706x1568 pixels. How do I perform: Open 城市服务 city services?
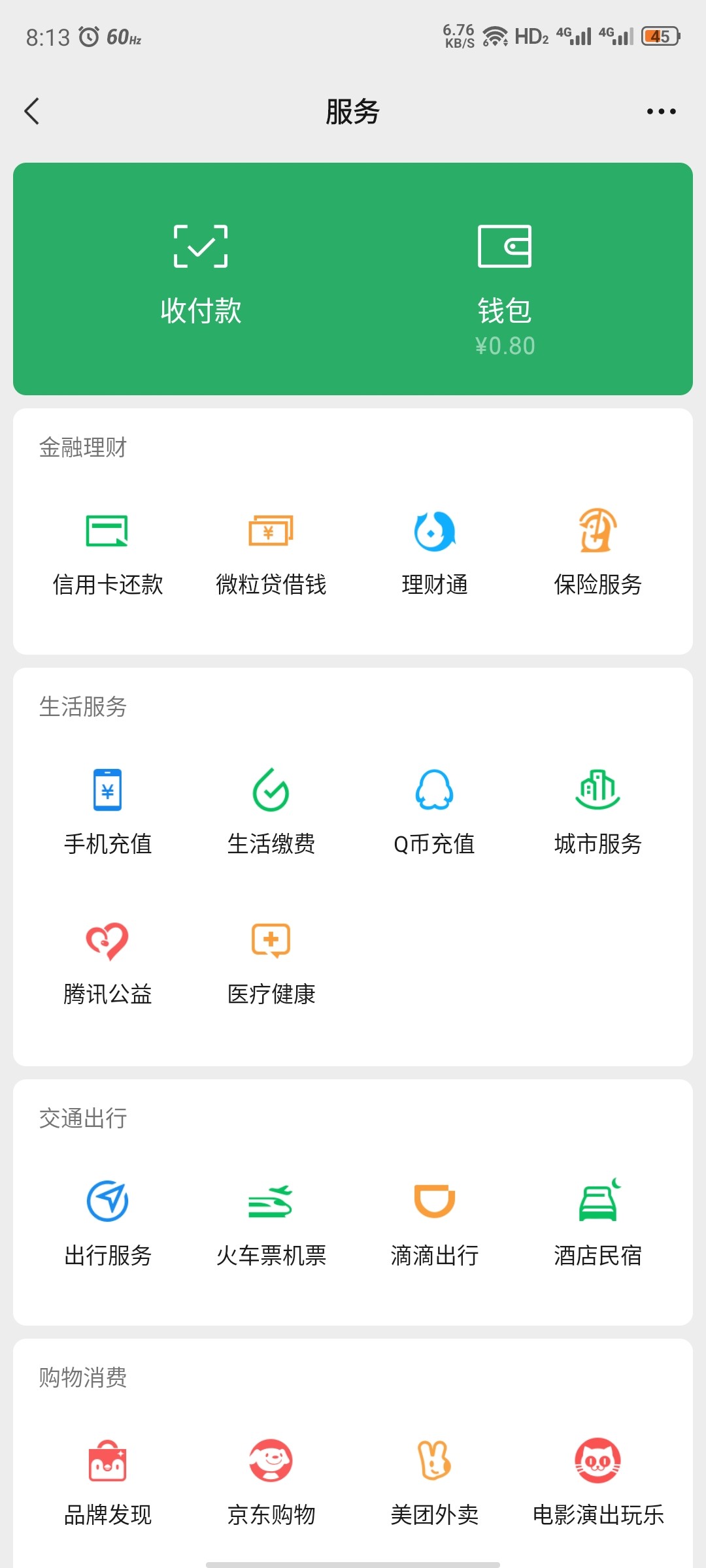(598, 812)
